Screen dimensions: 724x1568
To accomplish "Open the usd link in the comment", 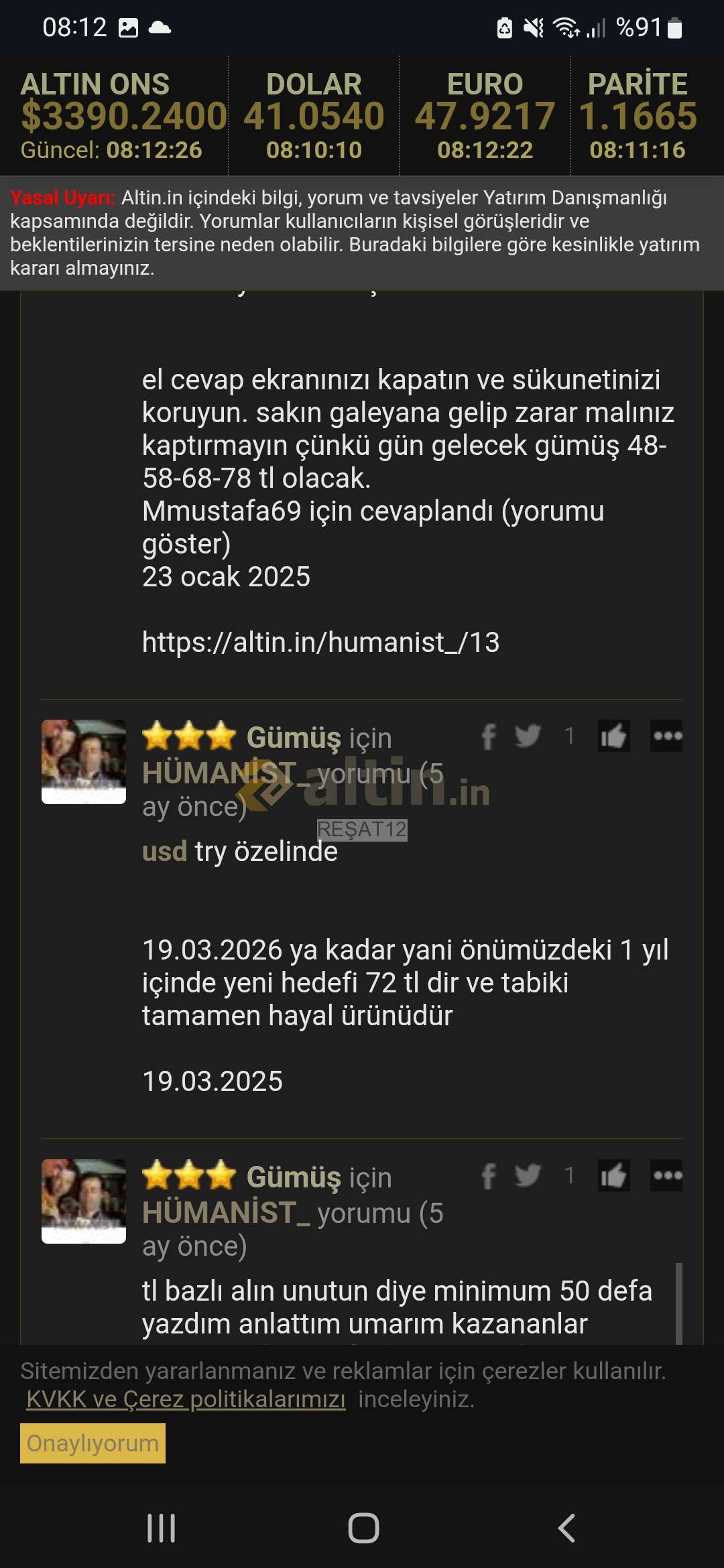I will 164,852.
